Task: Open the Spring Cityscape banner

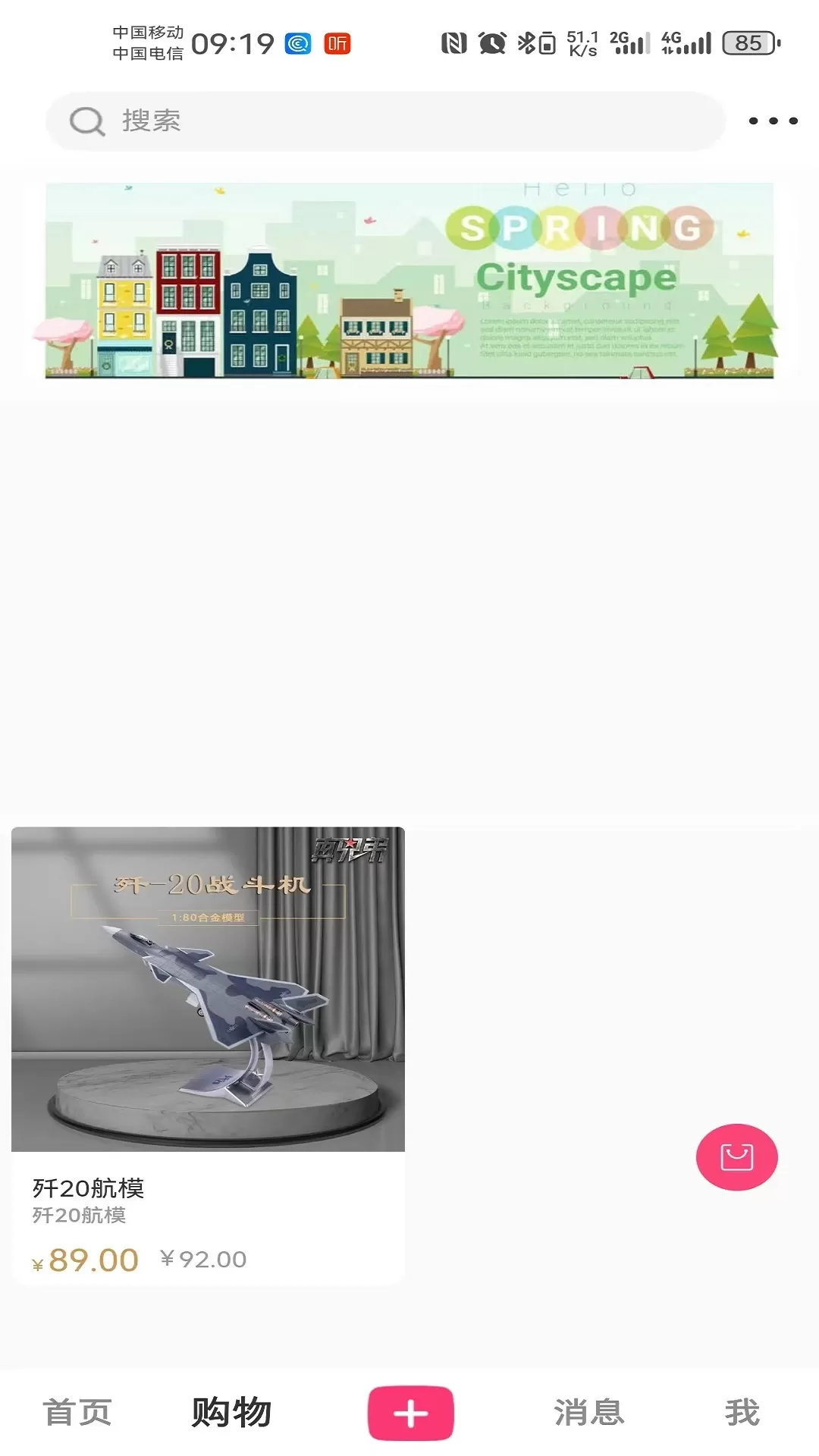Action: click(x=409, y=281)
